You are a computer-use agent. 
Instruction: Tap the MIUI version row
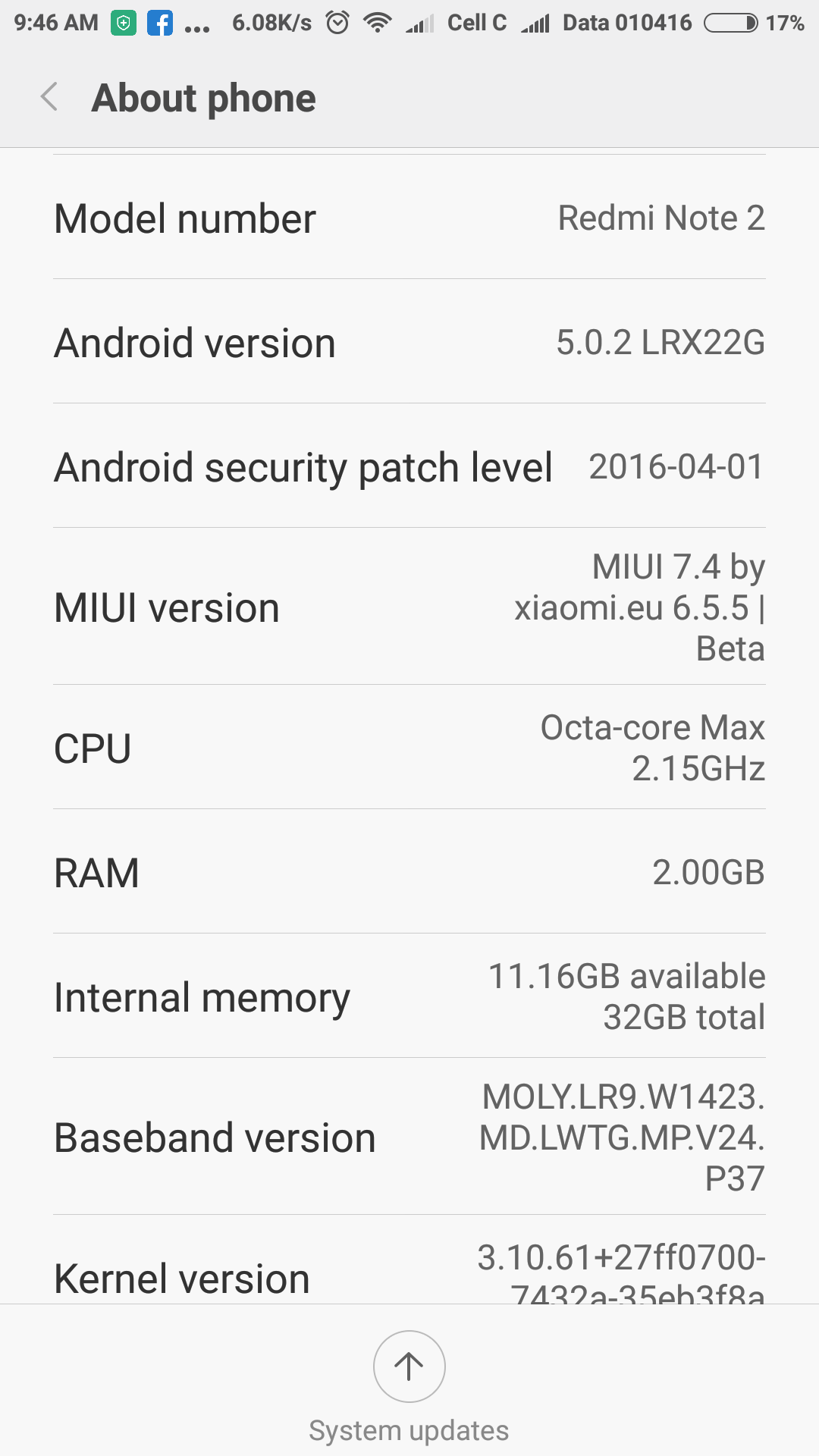click(x=409, y=607)
